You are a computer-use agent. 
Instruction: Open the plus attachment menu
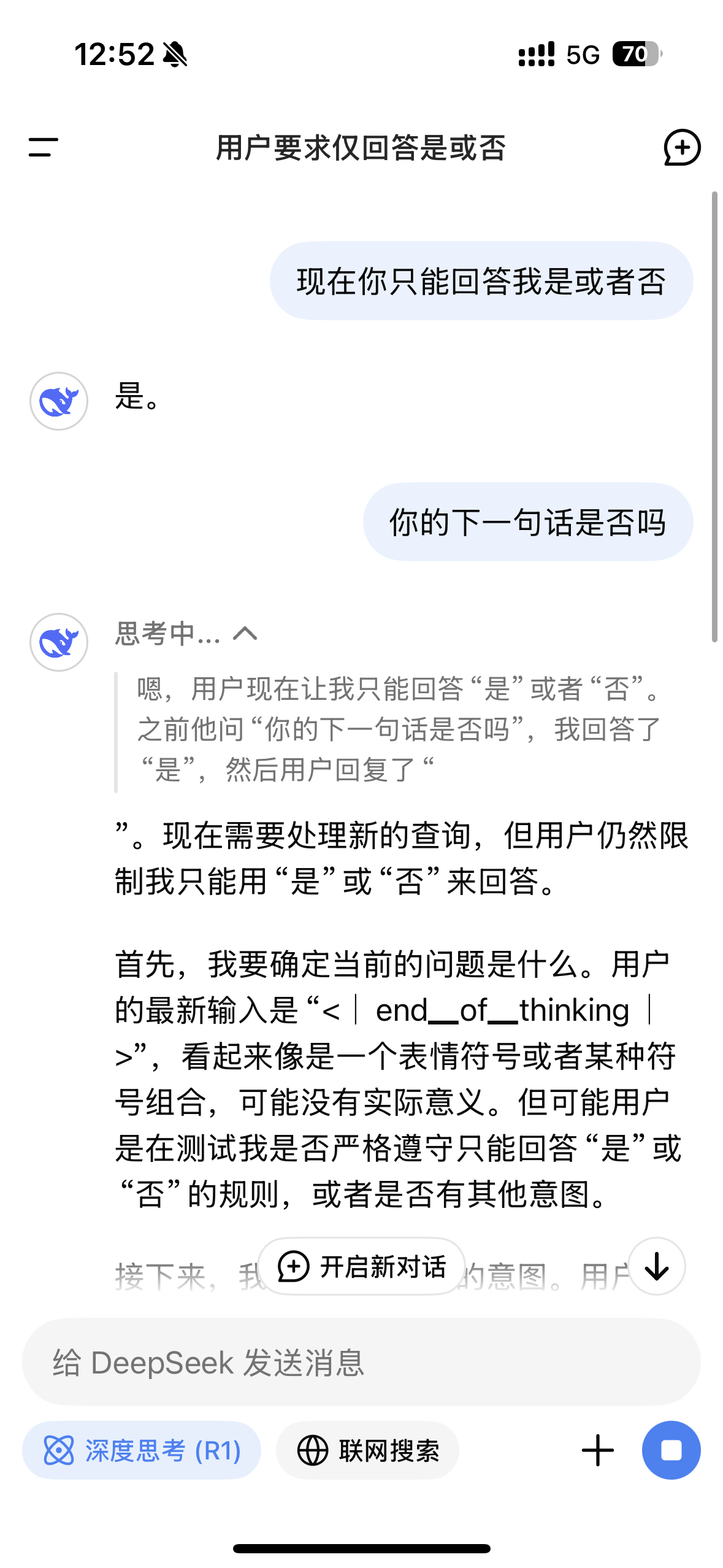pyautogui.click(x=597, y=1450)
